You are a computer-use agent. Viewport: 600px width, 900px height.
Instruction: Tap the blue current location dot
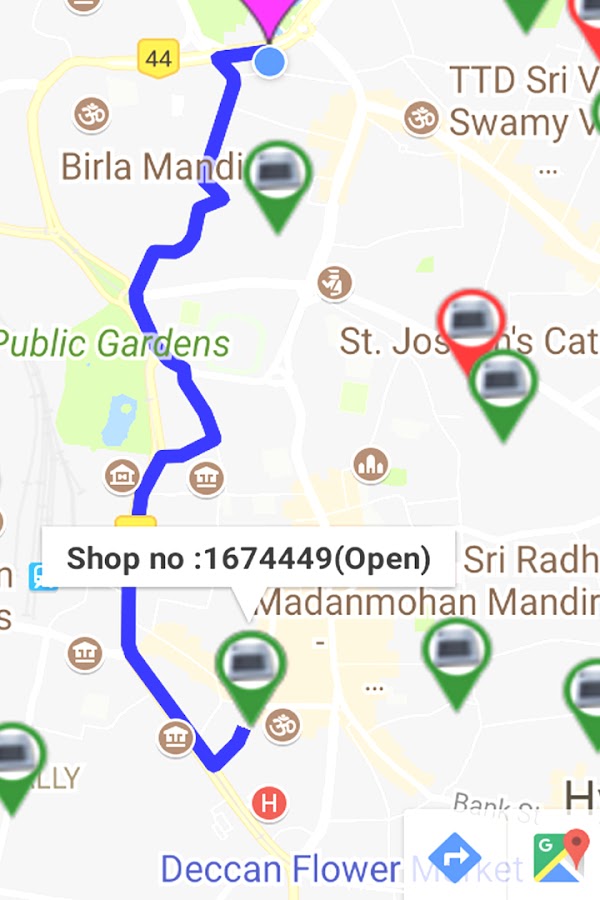click(x=270, y=62)
